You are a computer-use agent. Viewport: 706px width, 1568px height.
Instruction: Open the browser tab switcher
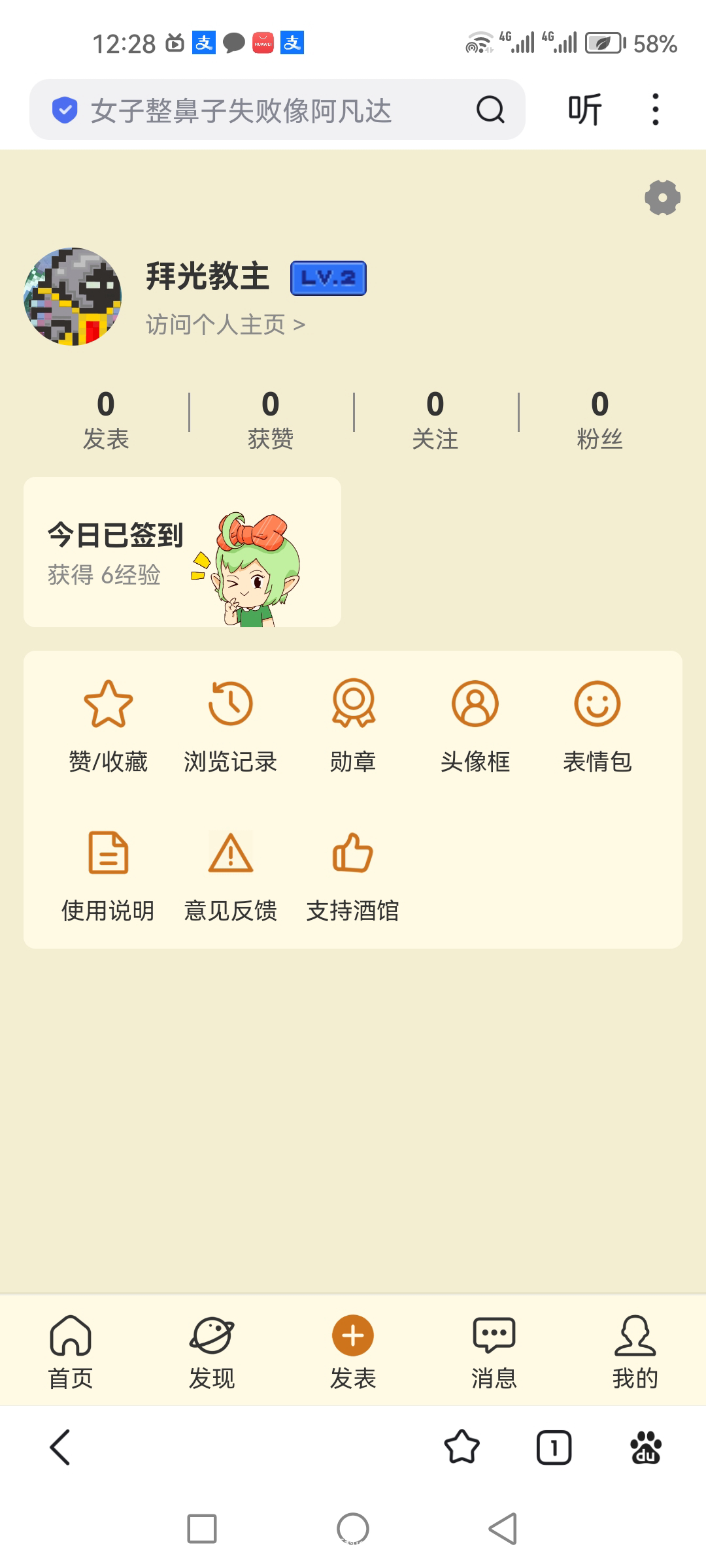[554, 1447]
